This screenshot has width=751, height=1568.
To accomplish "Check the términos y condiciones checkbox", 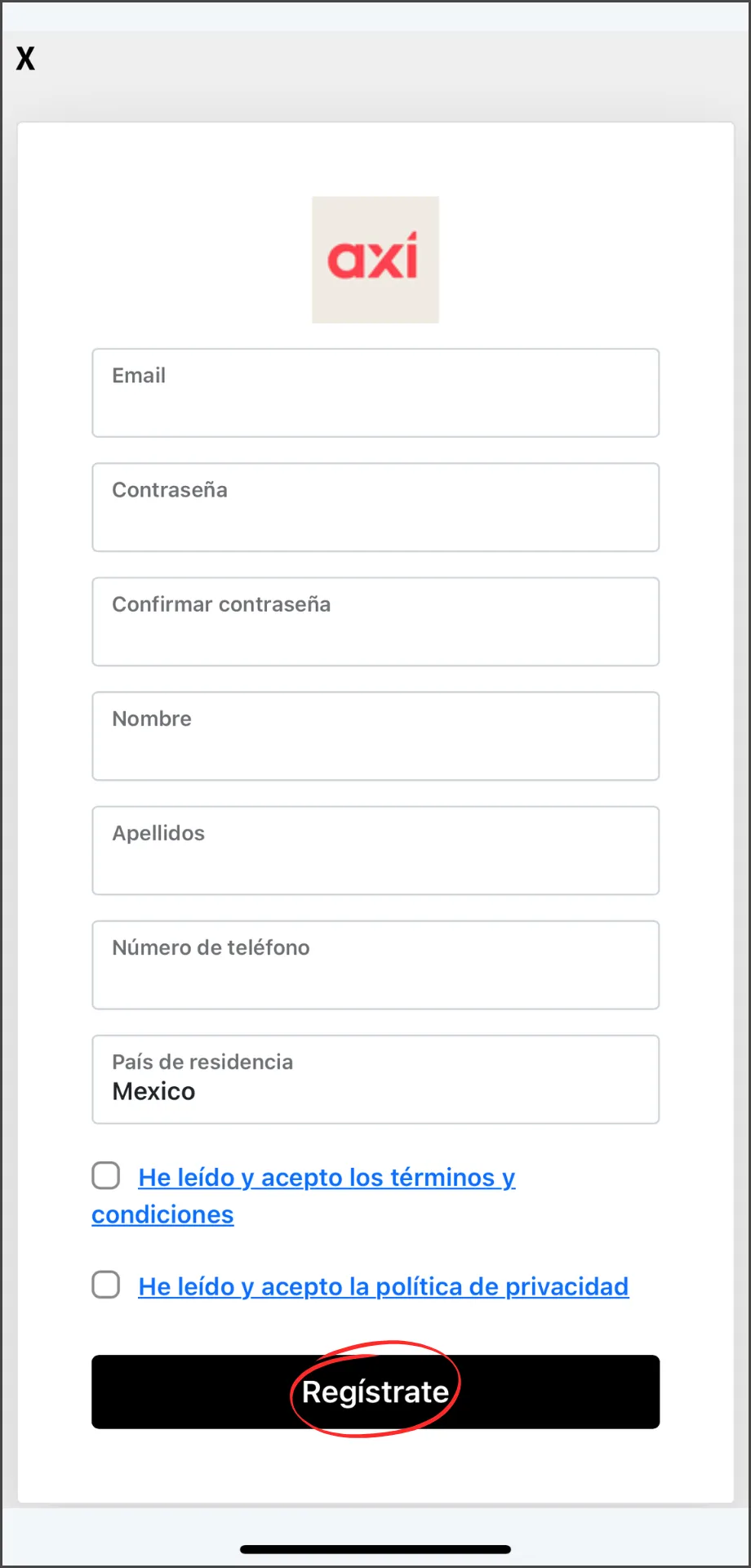I will [x=106, y=1176].
